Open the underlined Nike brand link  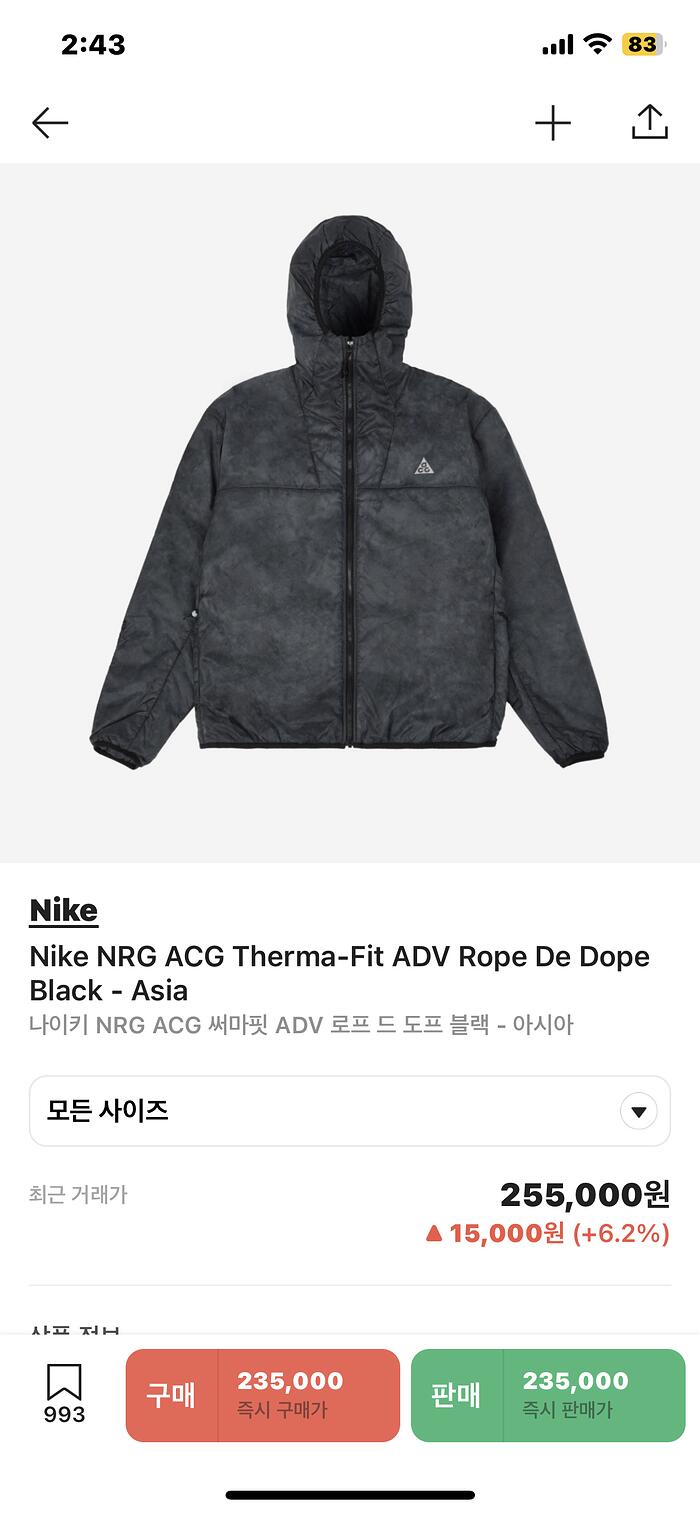(64, 910)
